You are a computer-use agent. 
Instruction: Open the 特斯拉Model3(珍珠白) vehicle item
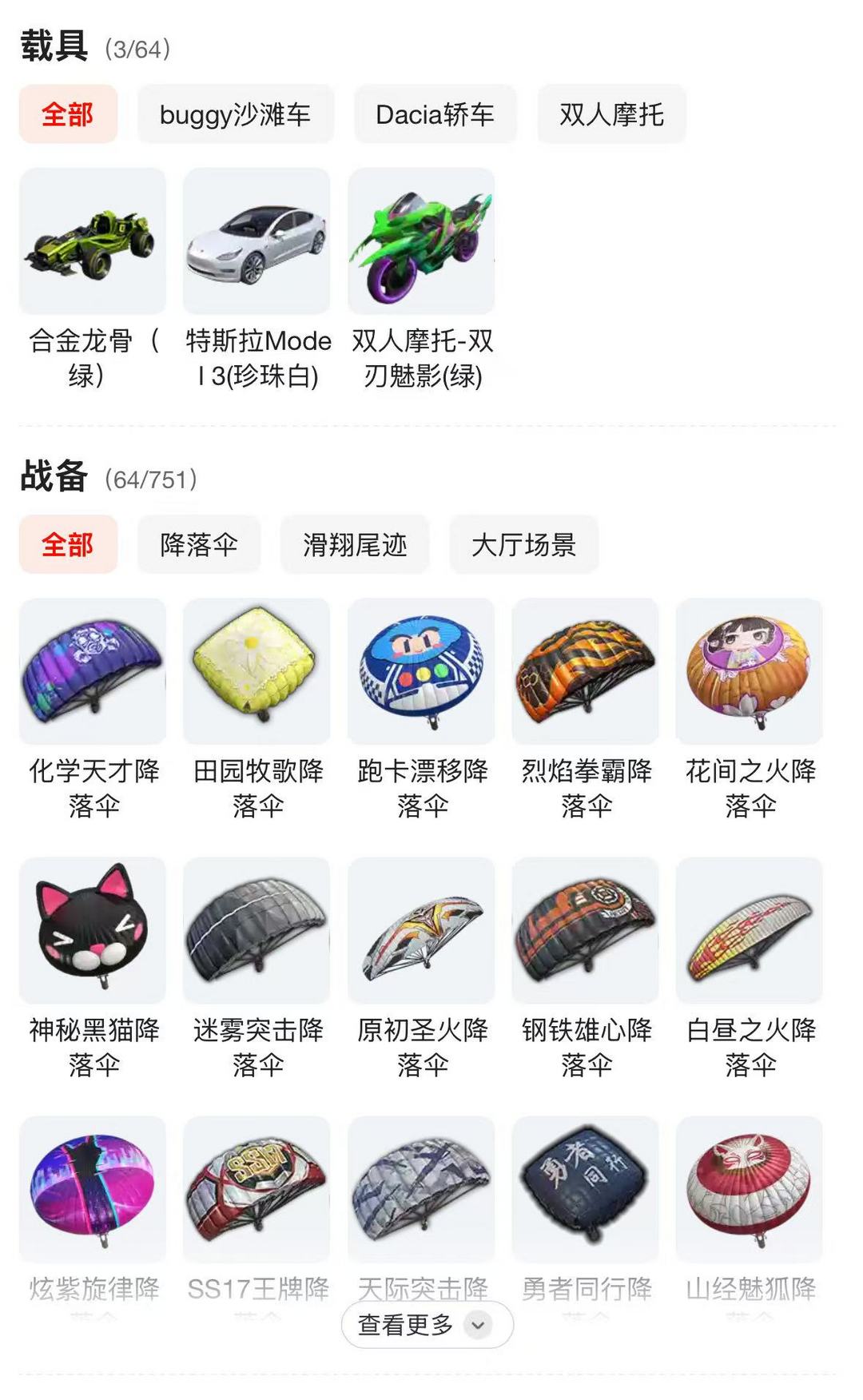click(256, 248)
